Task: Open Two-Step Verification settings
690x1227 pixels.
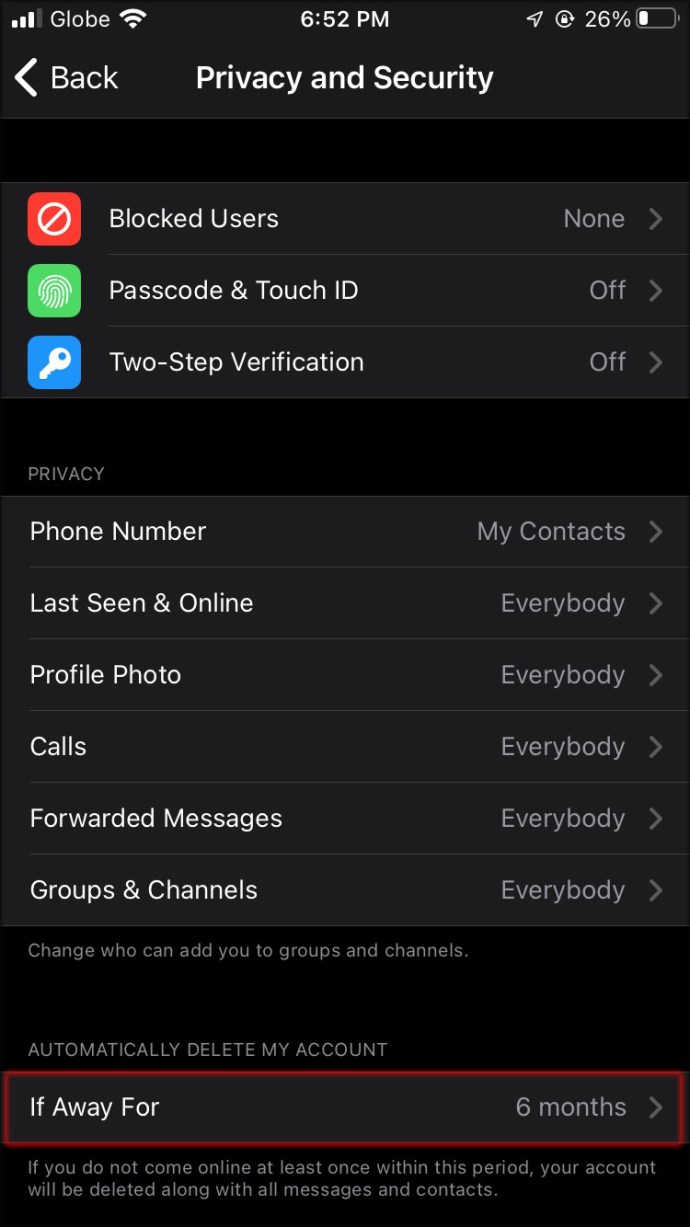Action: click(345, 362)
